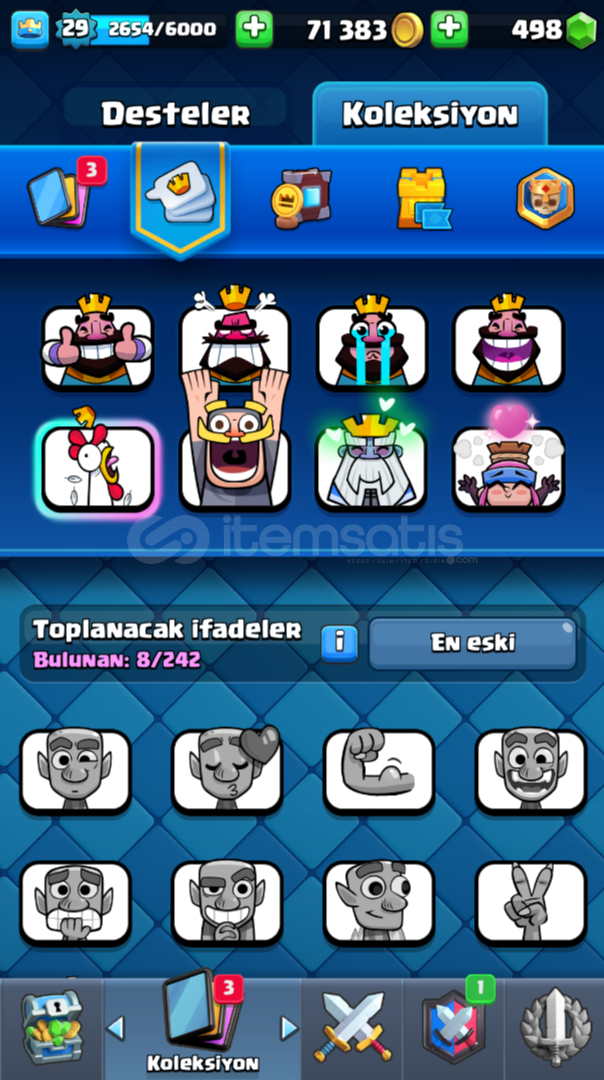Switch to the Desteler tab

click(x=176, y=113)
